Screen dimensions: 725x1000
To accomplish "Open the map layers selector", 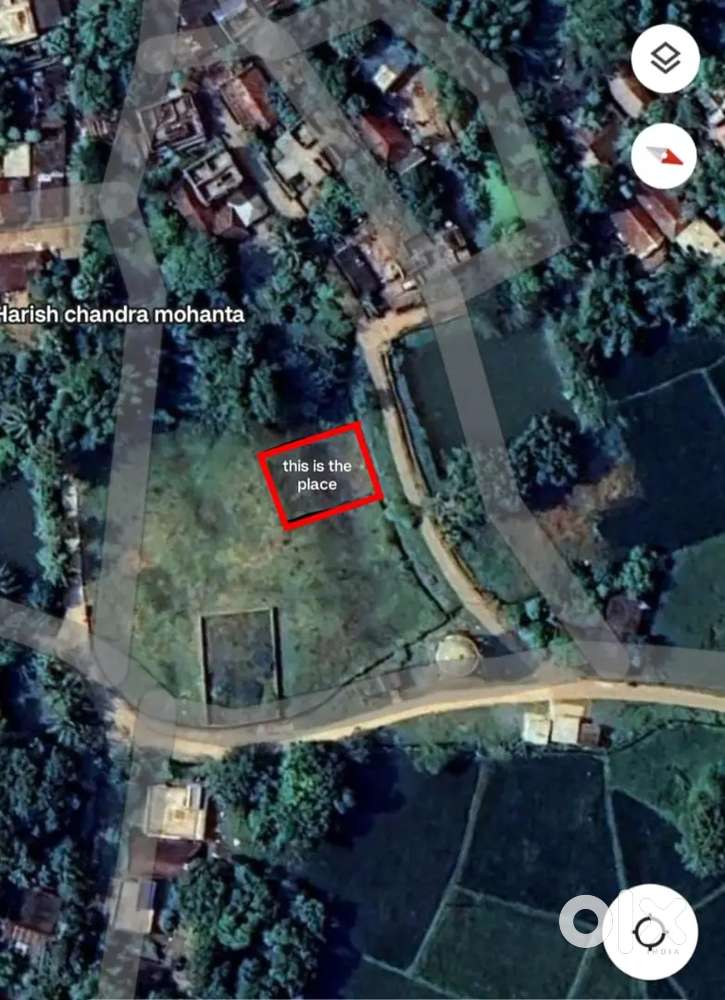I will (665, 59).
